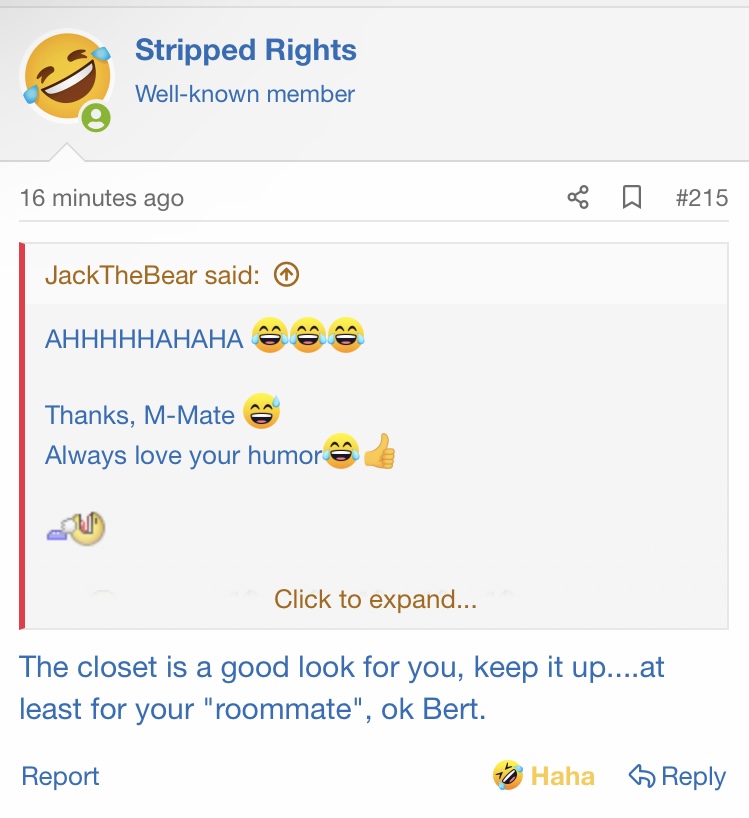Share this post
Image resolution: width=749 pixels, height=818 pixels.
(x=578, y=197)
